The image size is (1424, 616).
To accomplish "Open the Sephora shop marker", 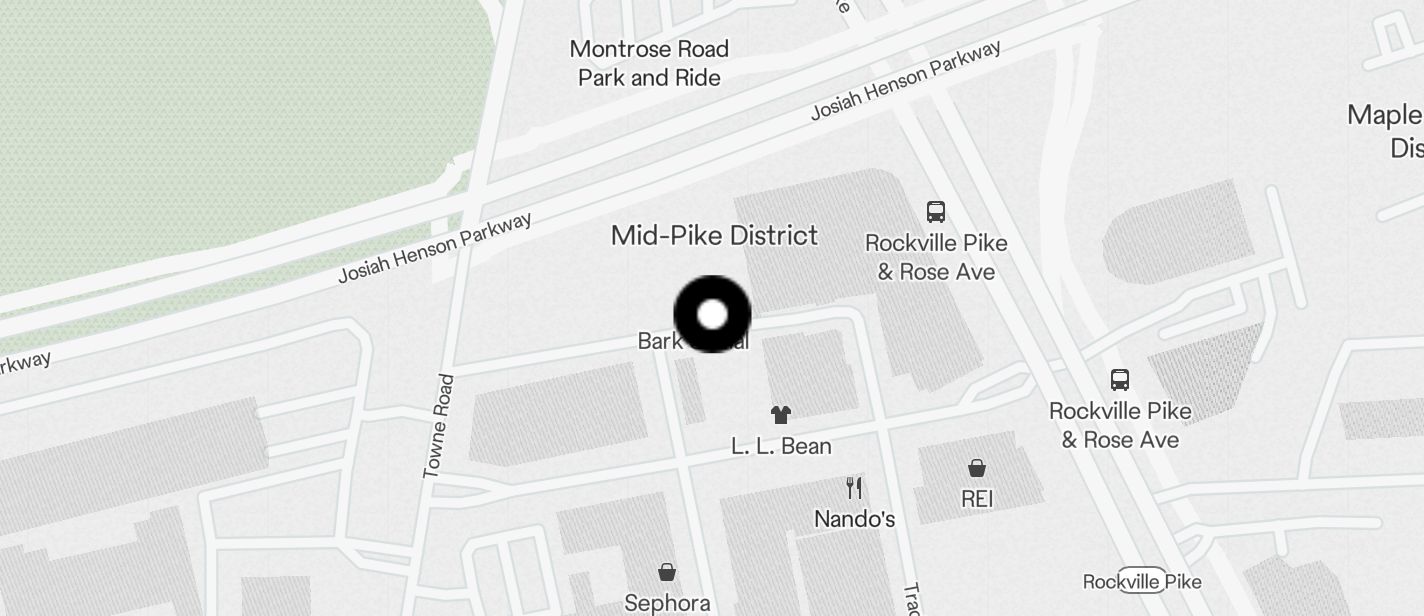I will [x=667, y=572].
